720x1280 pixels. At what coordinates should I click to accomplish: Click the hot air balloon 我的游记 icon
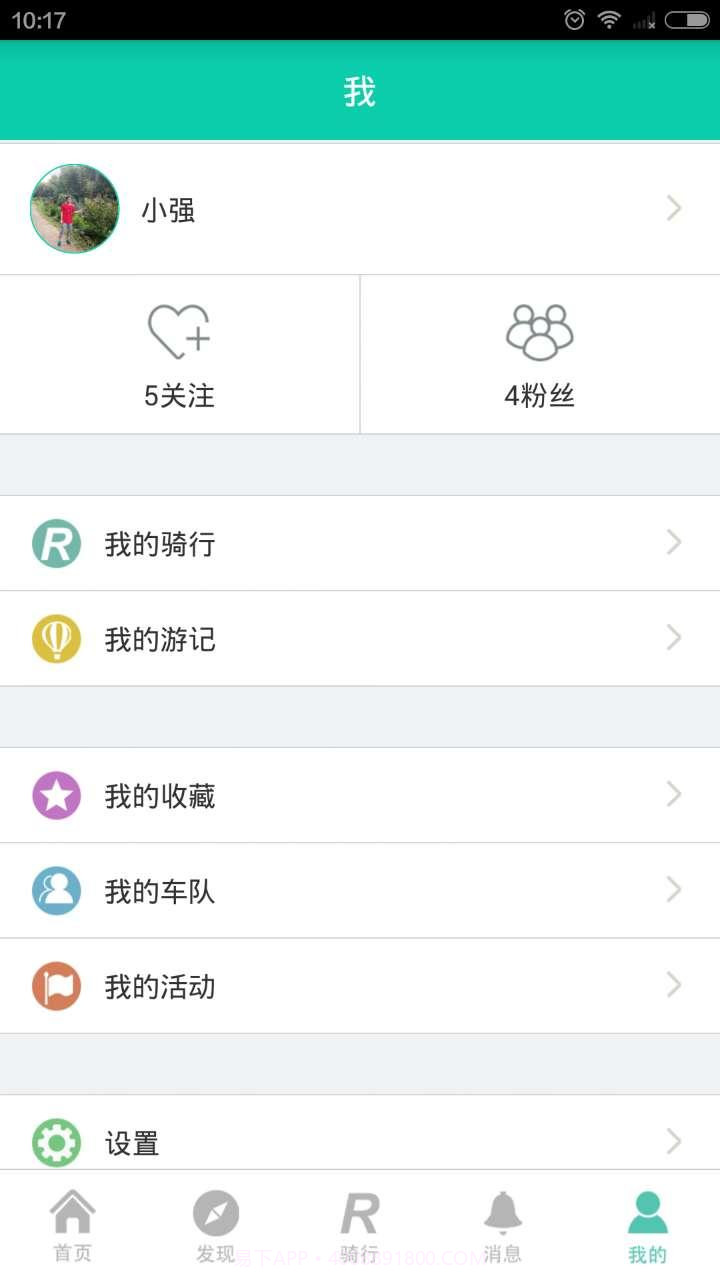click(57, 638)
